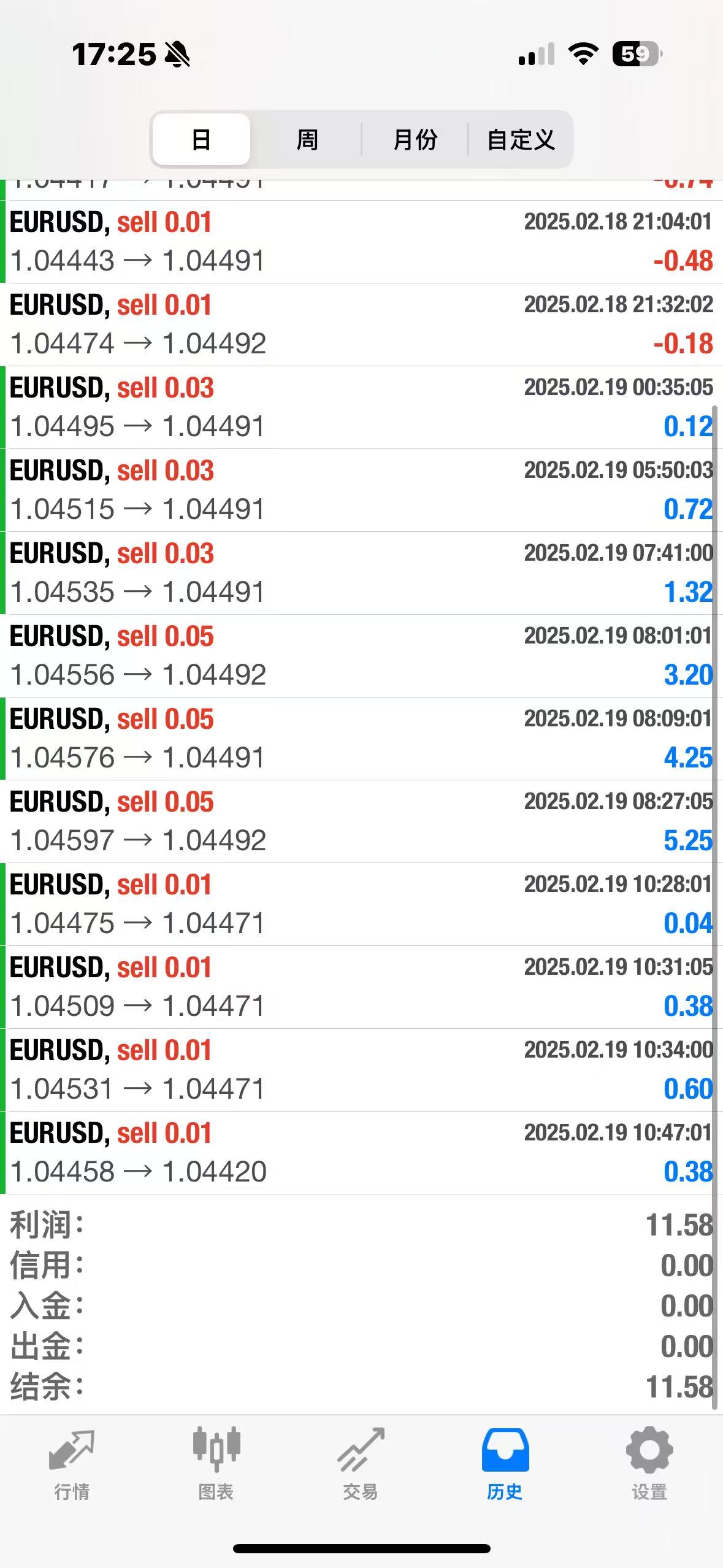Show details of trade at 05:50:03
This screenshot has height=1568, width=723.
click(x=361, y=490)
